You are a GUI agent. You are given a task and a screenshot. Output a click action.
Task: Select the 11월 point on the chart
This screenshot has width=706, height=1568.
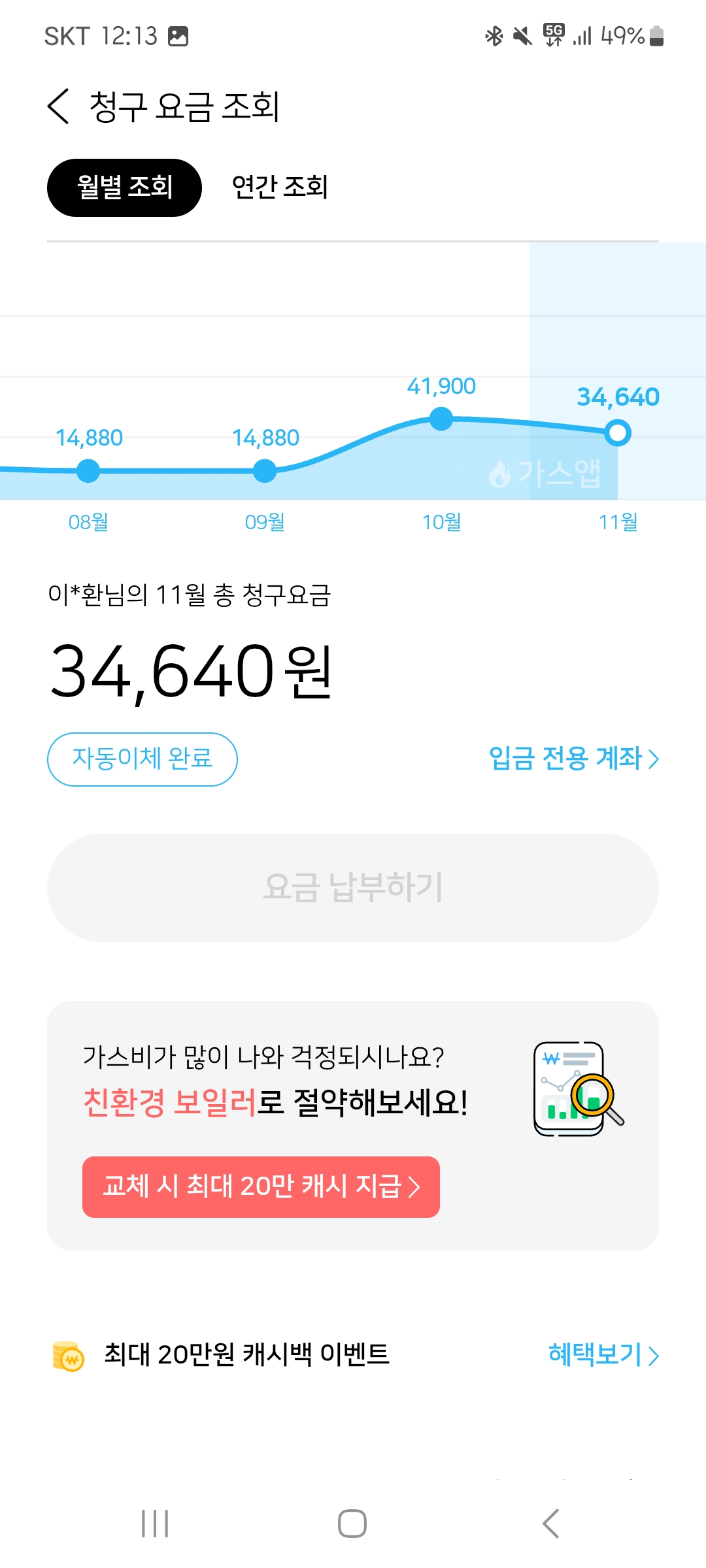click(x=618, y=433)
